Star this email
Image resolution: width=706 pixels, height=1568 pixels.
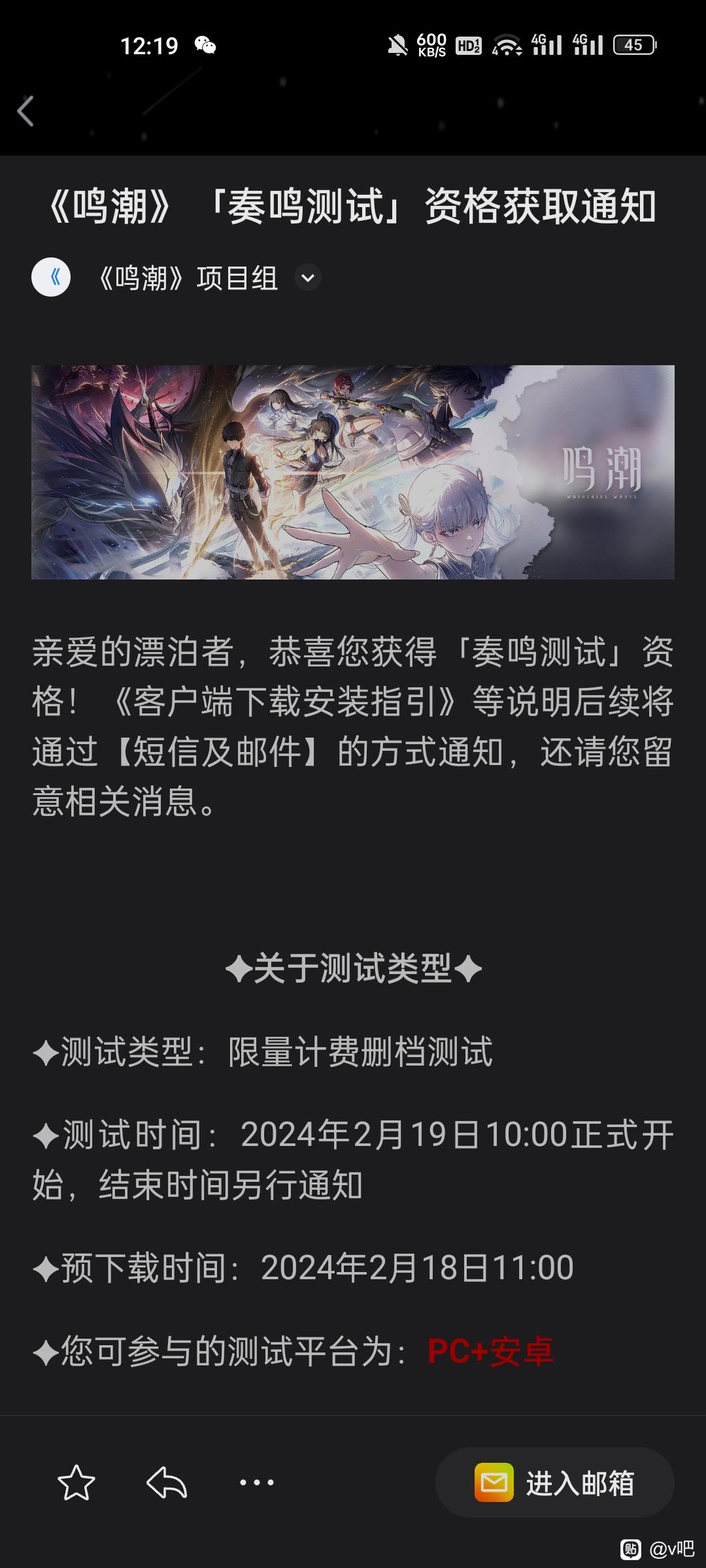click(x=76, y=1482)
